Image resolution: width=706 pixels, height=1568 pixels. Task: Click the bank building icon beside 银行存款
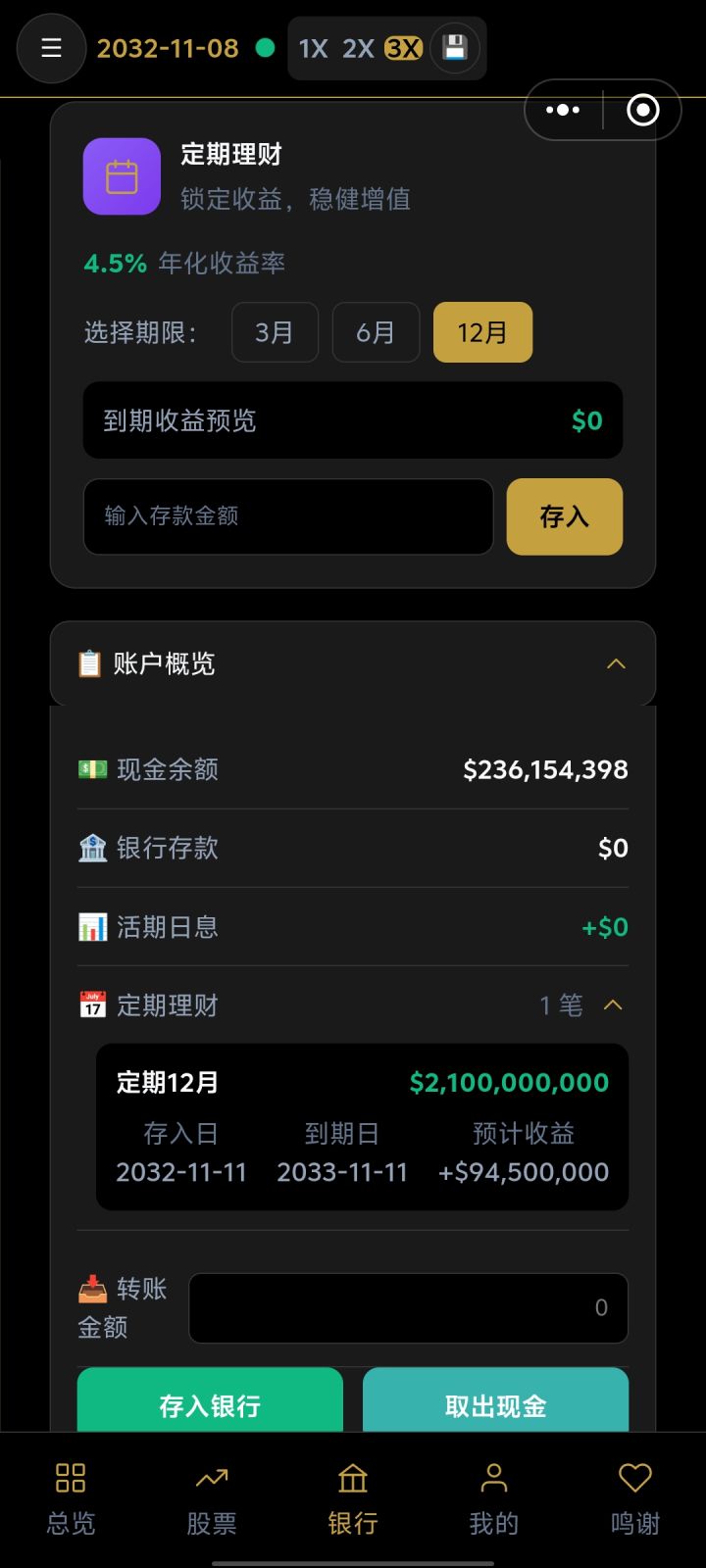pyautogui.click(x=92, y=848)
